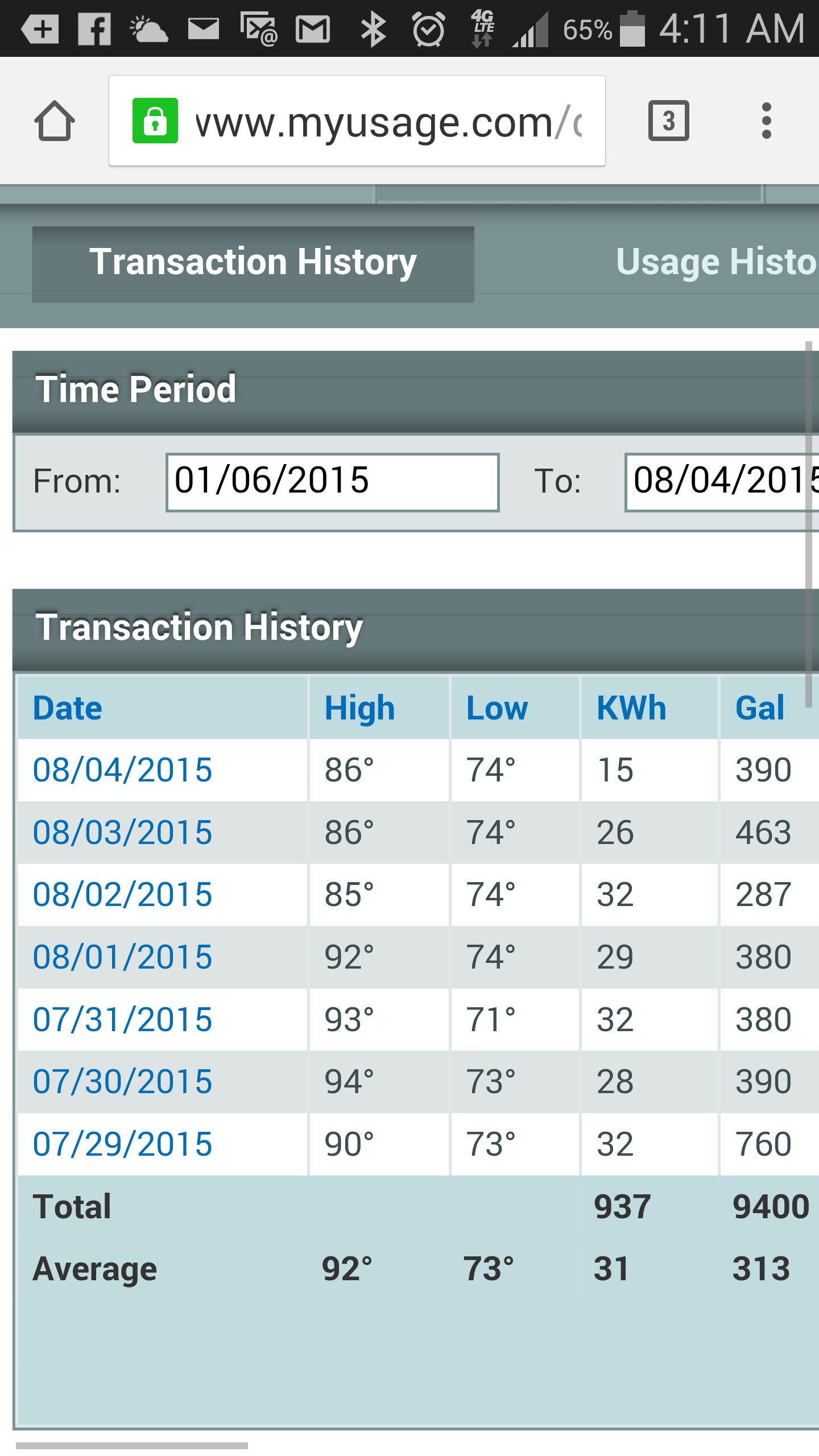Switch to the Usage History tab

pyautogui.click(x=717, y=262)
